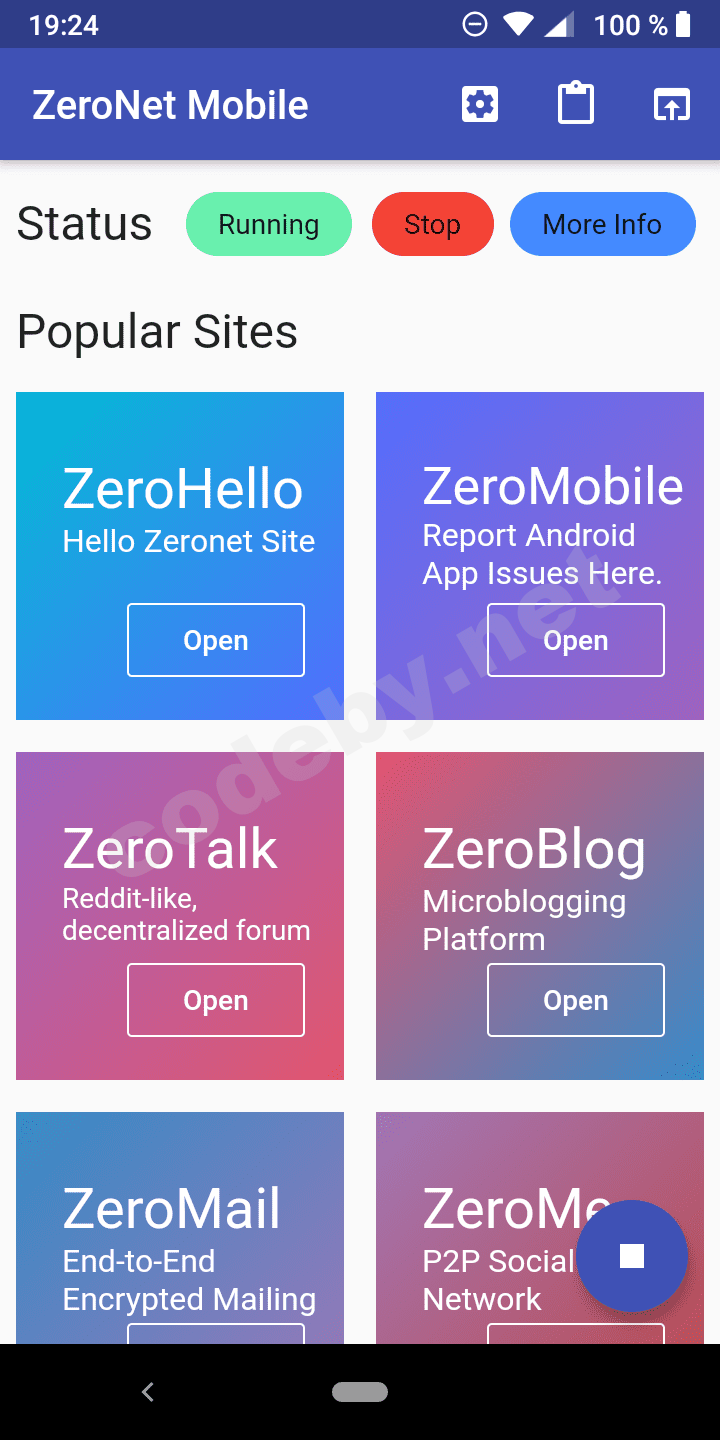This screenshot has width=720, height=1440.
Task: Open the settings gear icon
Action: coord(480,104)
